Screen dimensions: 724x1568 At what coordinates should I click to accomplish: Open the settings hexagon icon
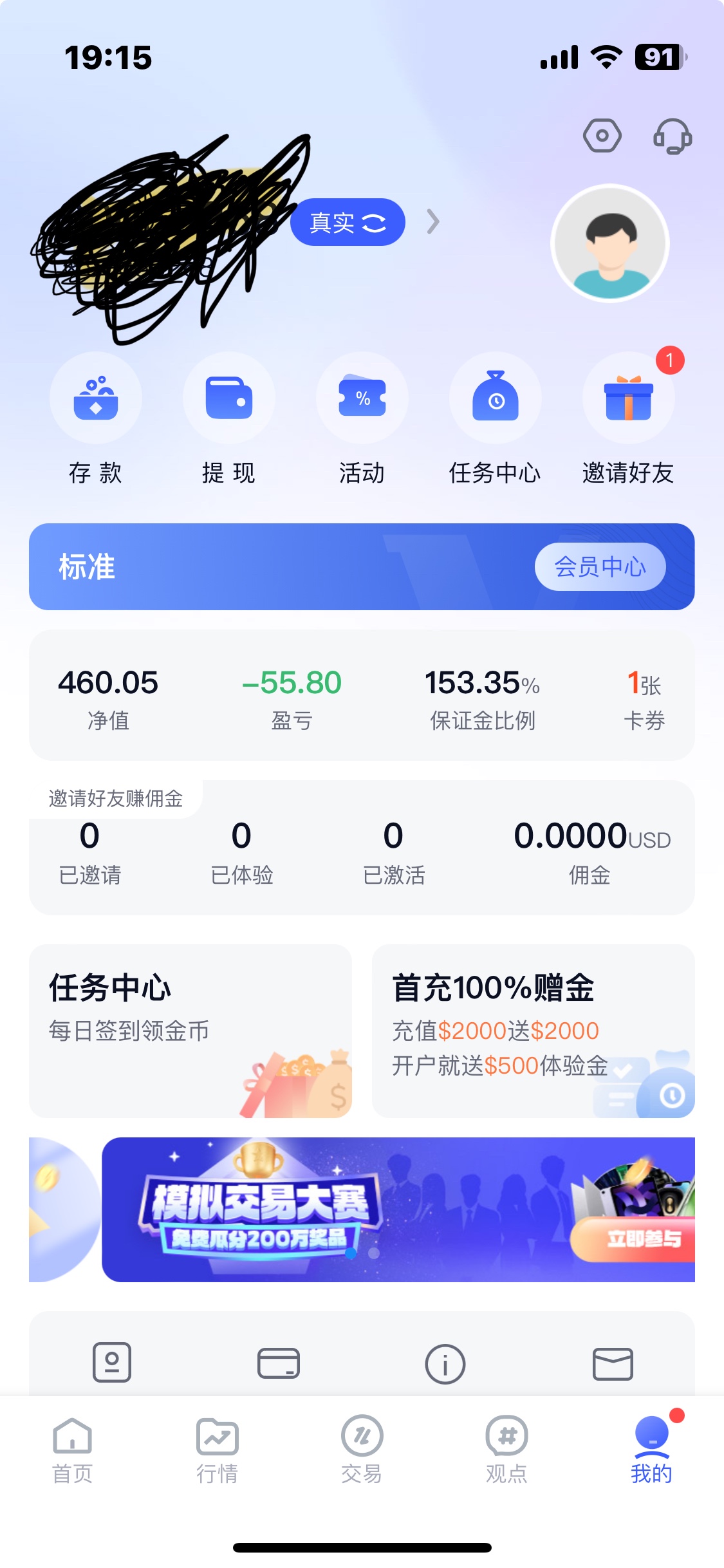[602, 136]
